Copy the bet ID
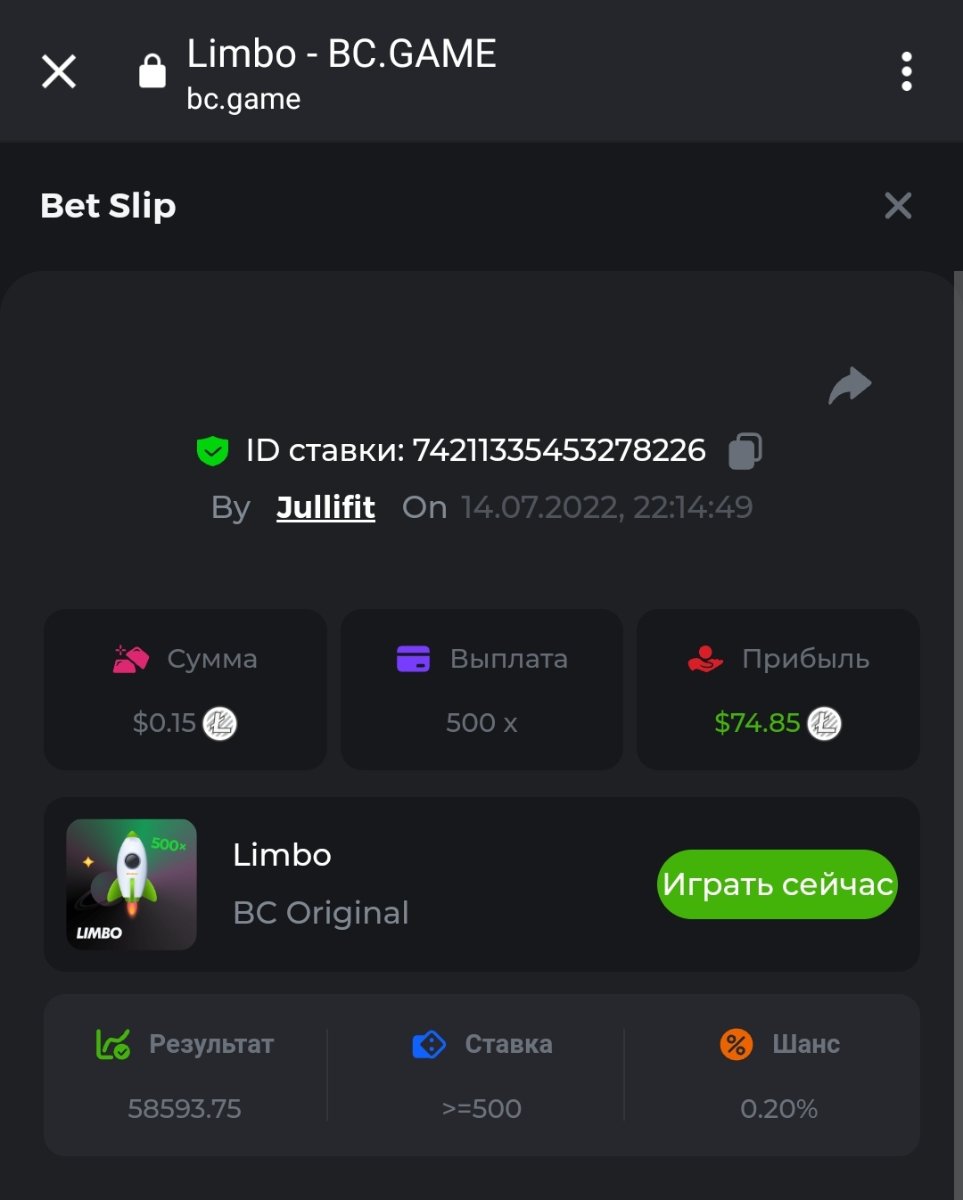The width and height of the screenshot is (963, 1200). [x=745, y=451]
